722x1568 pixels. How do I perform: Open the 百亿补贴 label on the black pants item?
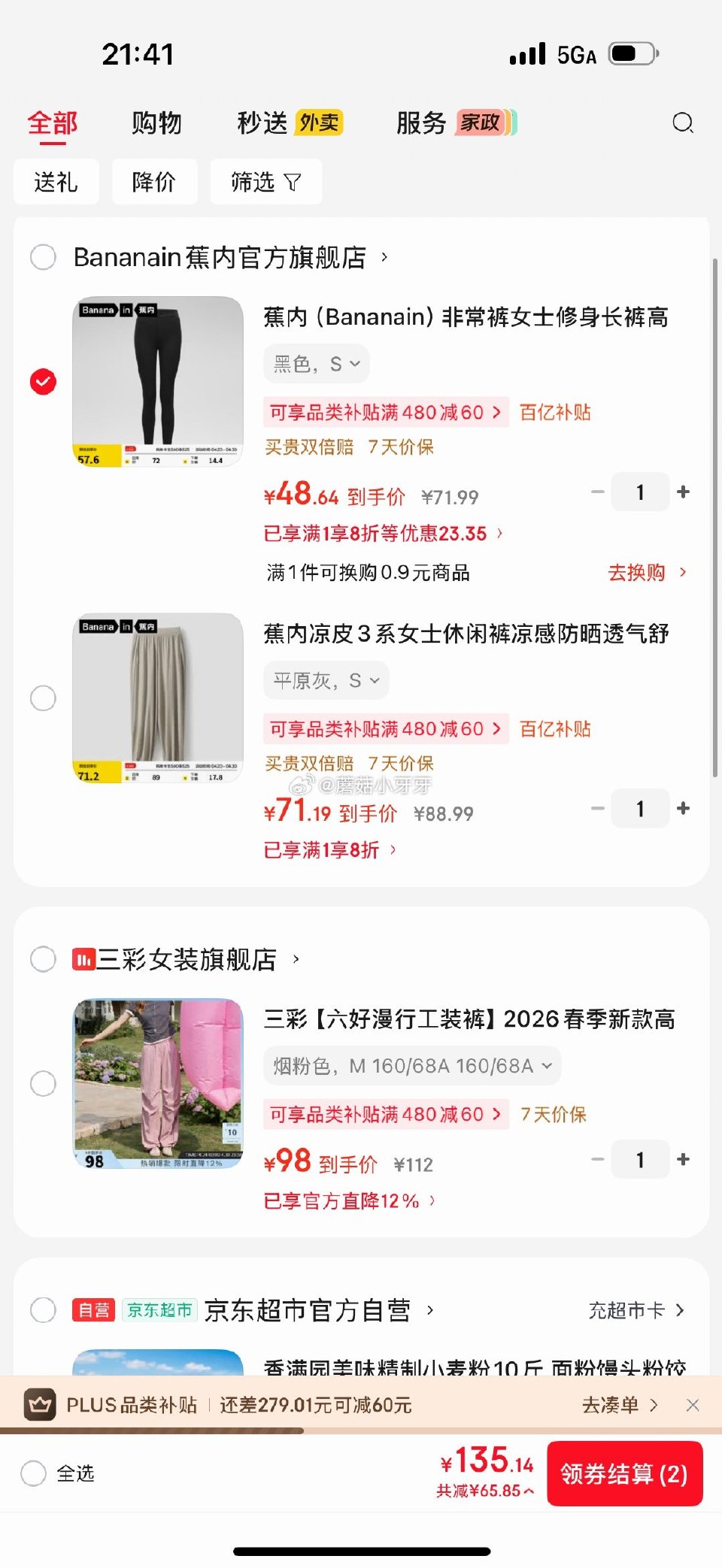(555, 412)
